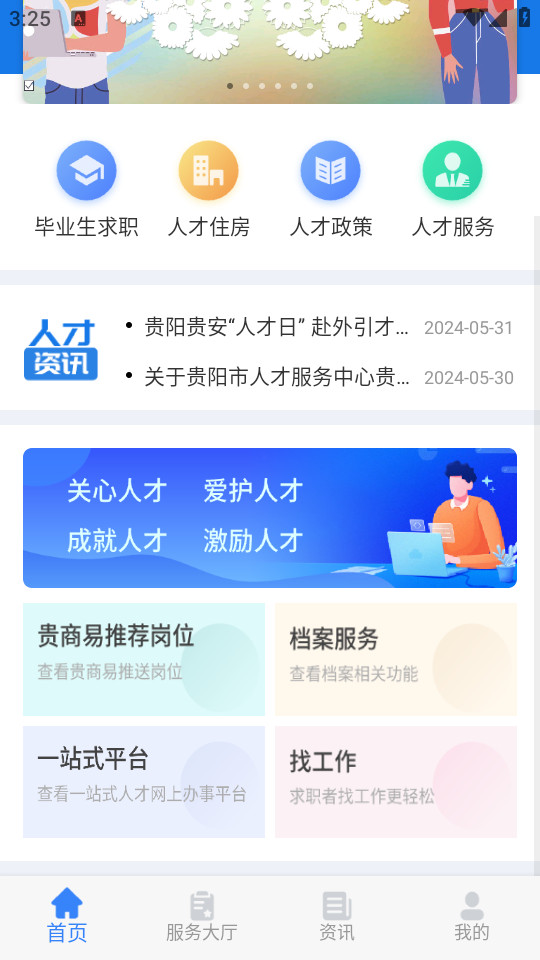Open the 档案服务 card
The width and height of the screenshot is (540, 960).
(x=396, y=659)
